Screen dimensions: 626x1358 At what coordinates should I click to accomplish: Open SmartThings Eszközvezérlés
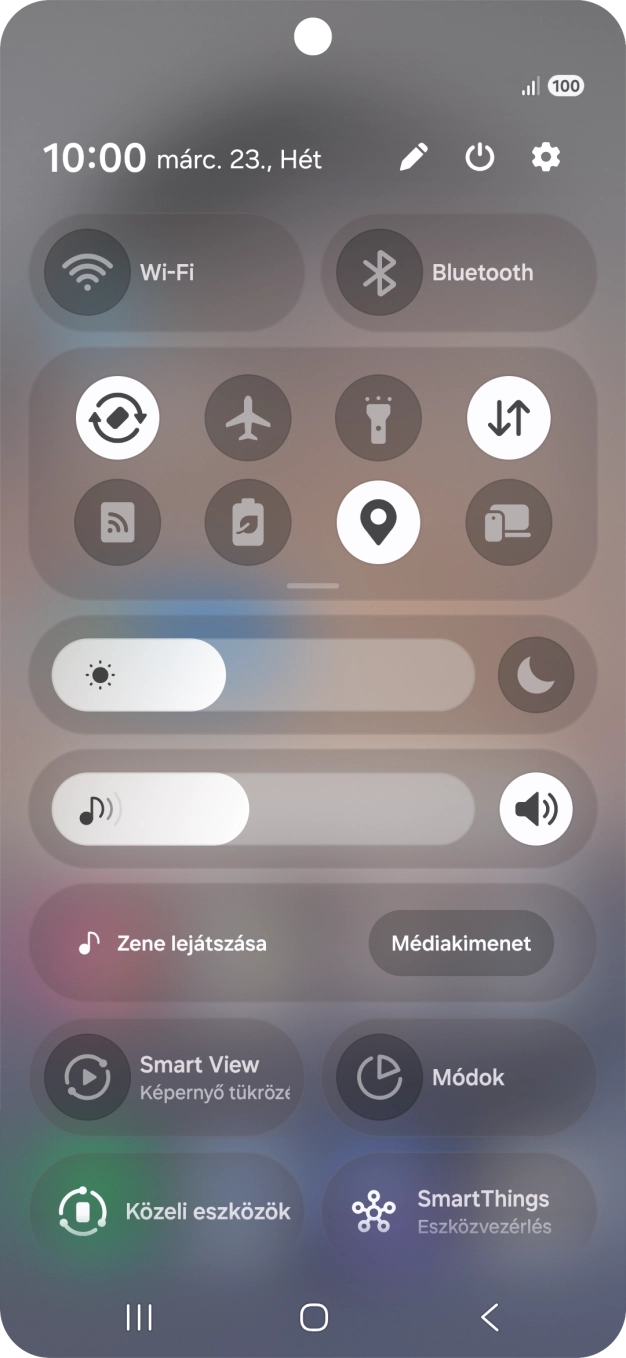coord(458,1211)
